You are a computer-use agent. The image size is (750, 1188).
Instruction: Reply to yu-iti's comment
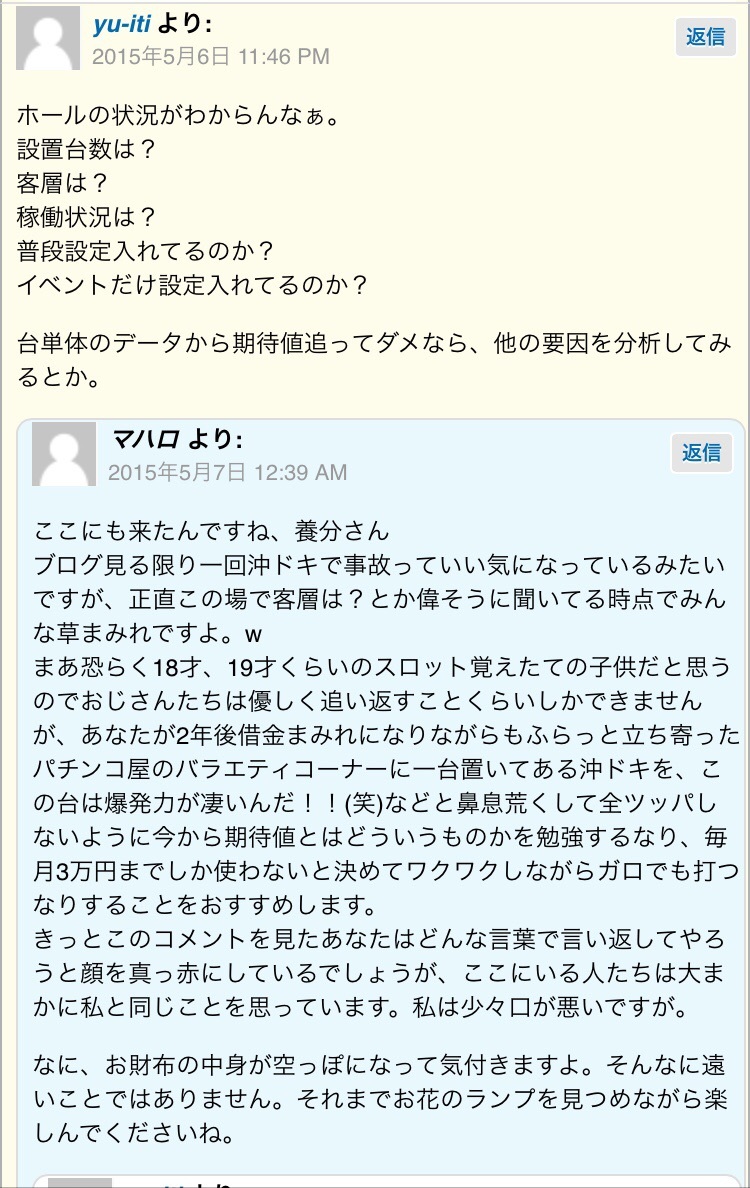[x=705, y=37]
